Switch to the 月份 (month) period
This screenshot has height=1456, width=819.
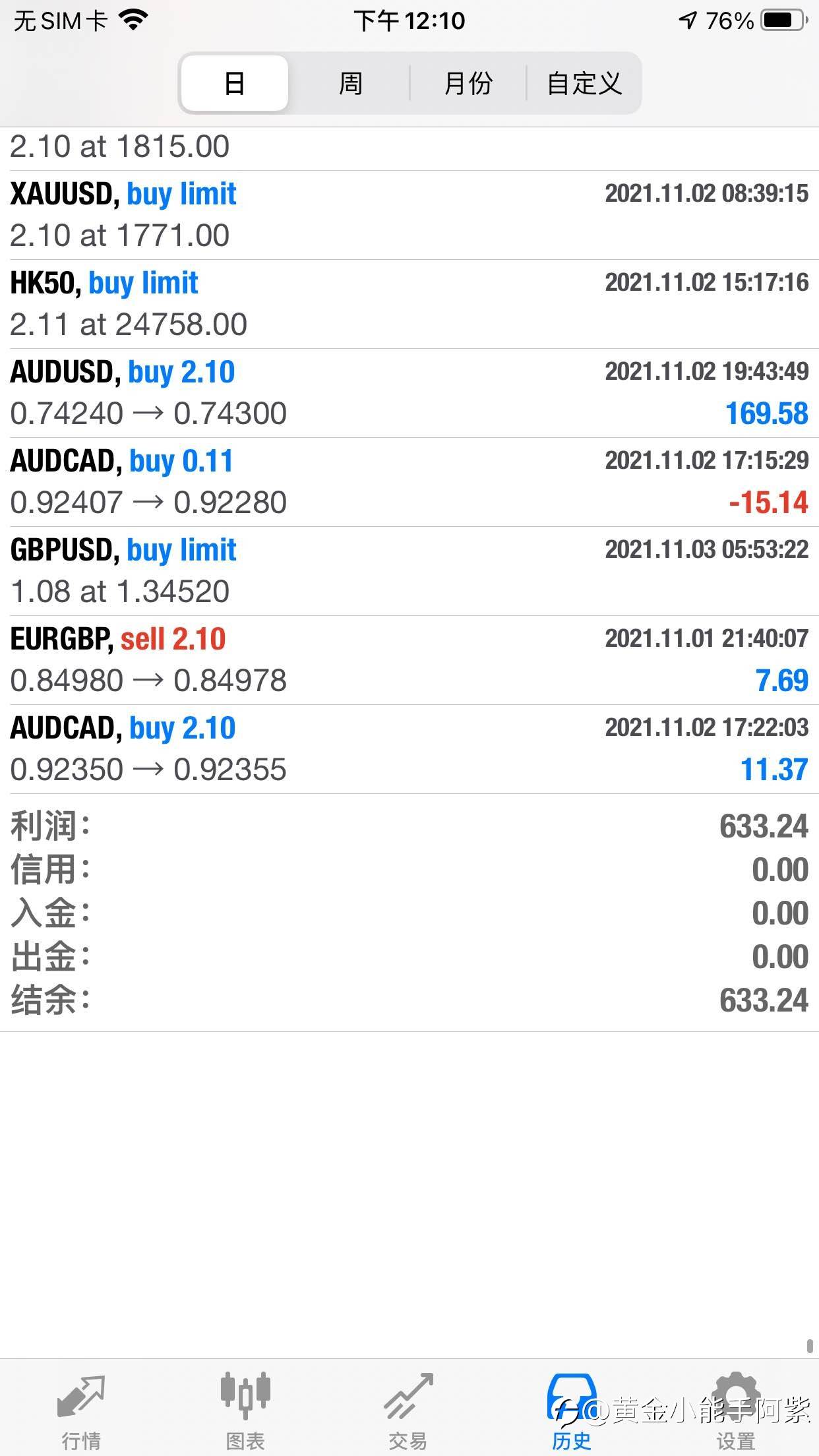coord(468,83)
